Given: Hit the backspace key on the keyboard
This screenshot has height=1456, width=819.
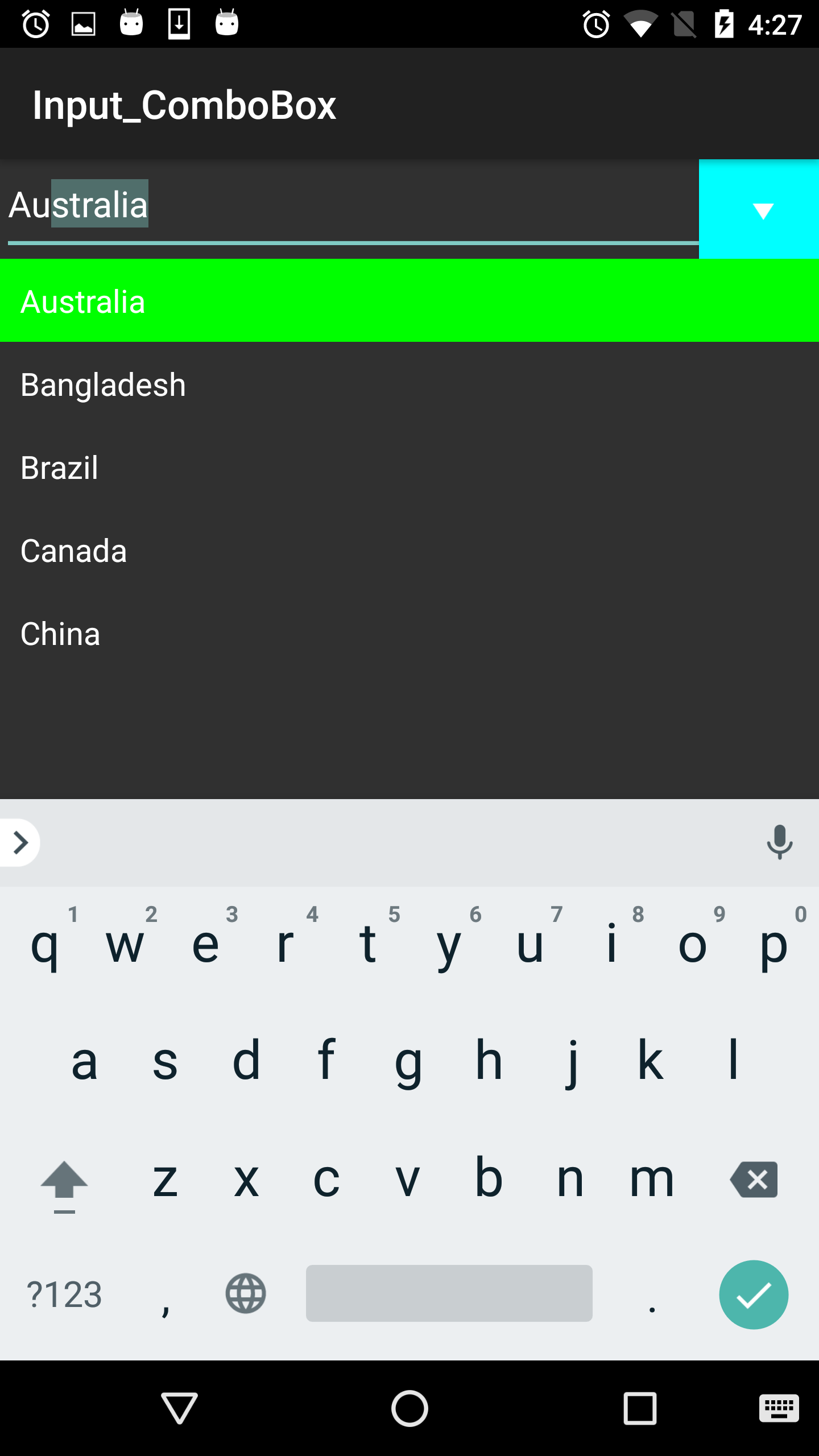Looking at the screenshot, I should click(x=754, y=1180).
